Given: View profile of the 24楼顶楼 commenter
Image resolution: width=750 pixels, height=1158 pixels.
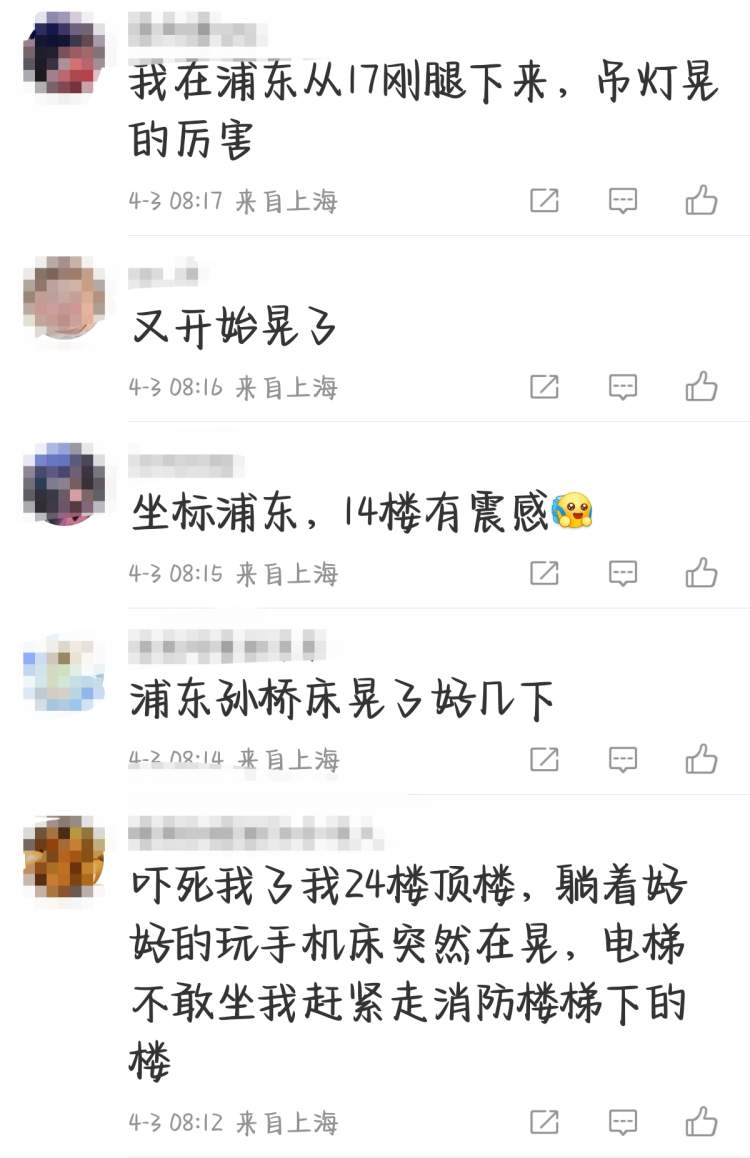Looking at the screenshot, I should click(64, 855).
